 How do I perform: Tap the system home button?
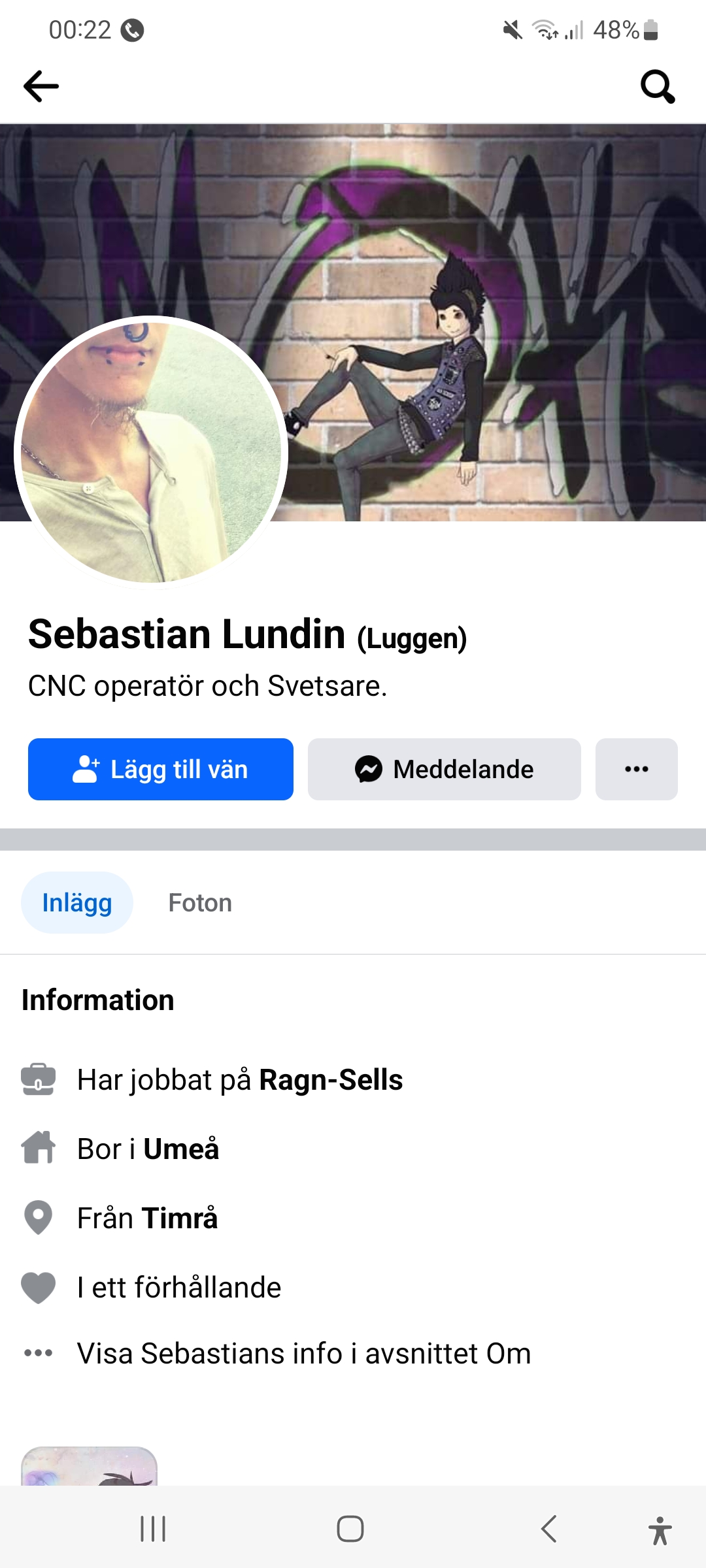click(350, 1529)
